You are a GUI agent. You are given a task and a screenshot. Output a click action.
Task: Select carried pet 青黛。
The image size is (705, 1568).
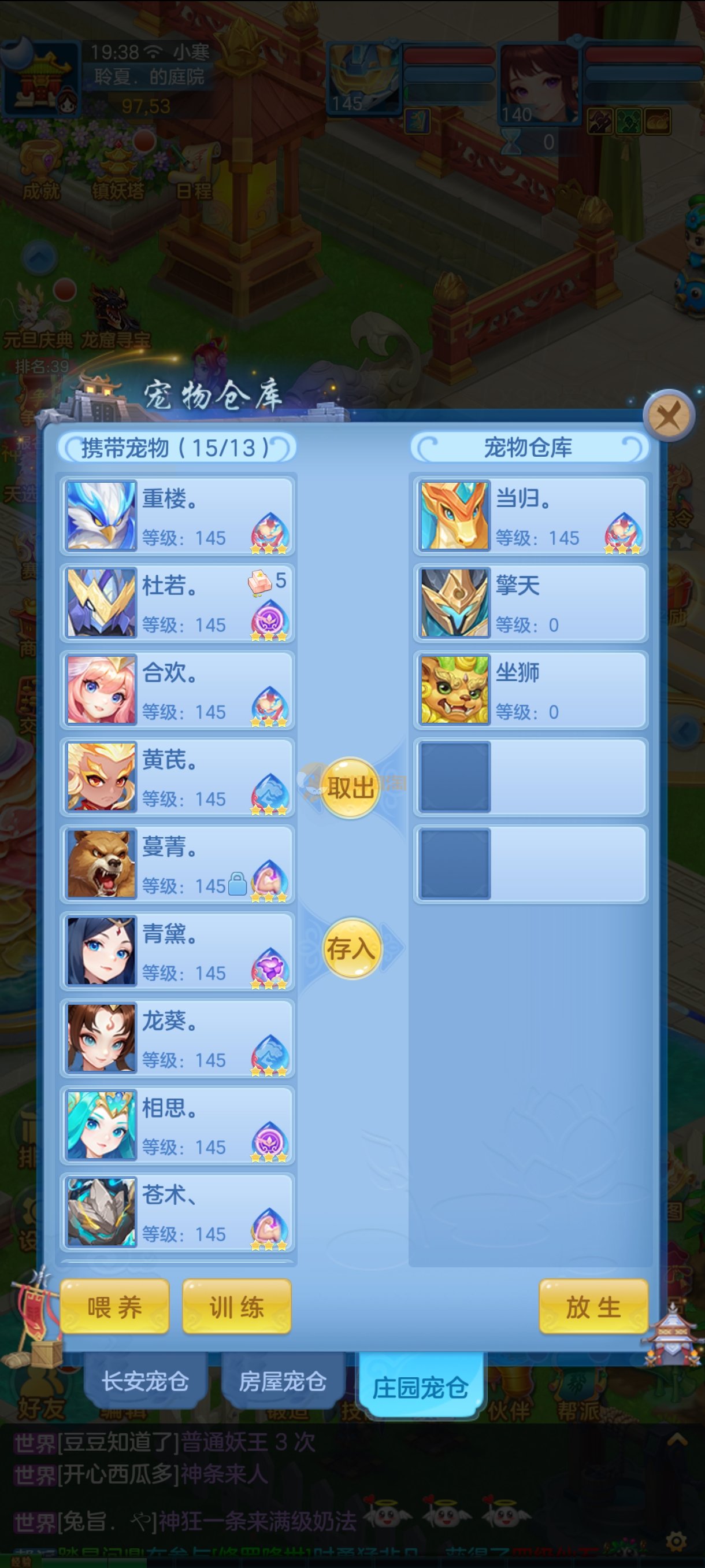click(177, 952)
